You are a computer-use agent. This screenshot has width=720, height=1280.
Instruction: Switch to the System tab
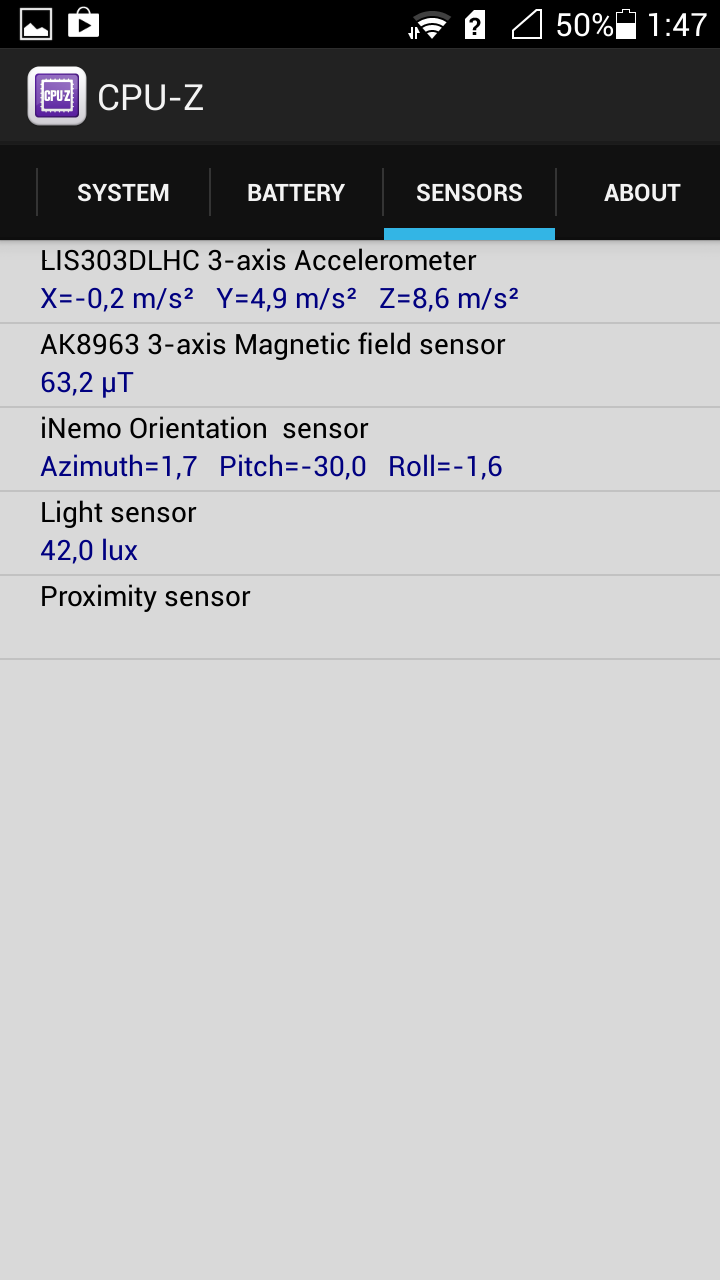tap(123, 192)
